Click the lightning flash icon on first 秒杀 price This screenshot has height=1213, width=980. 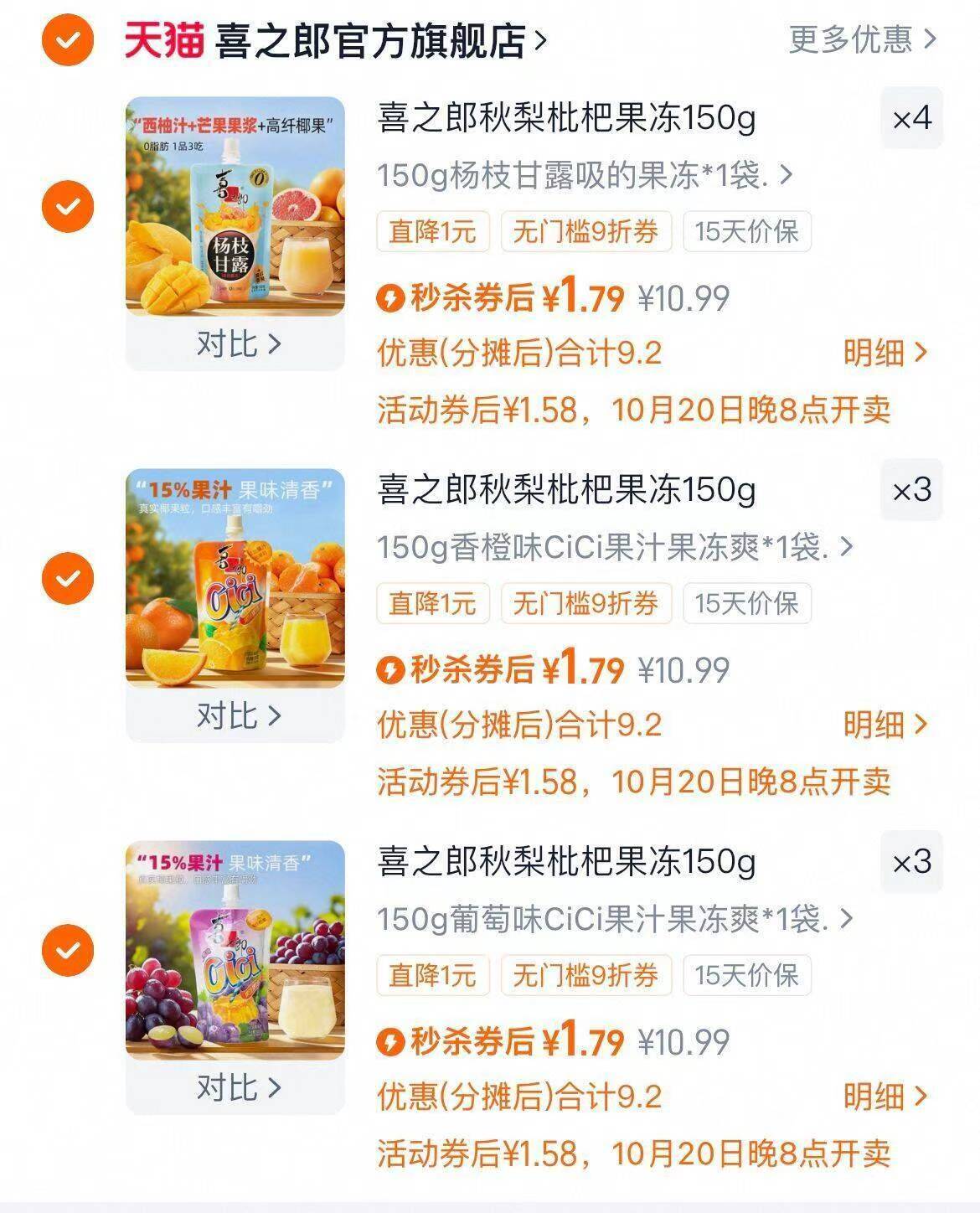(x=390, y=298)
